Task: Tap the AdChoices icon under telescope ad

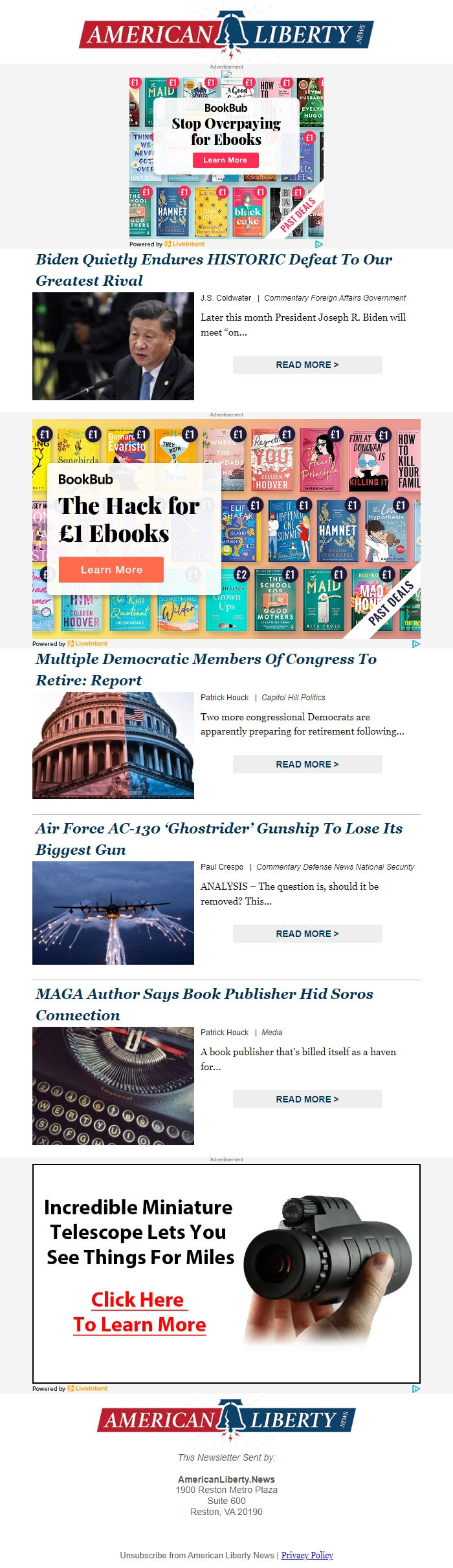Action: point(415,1388)
